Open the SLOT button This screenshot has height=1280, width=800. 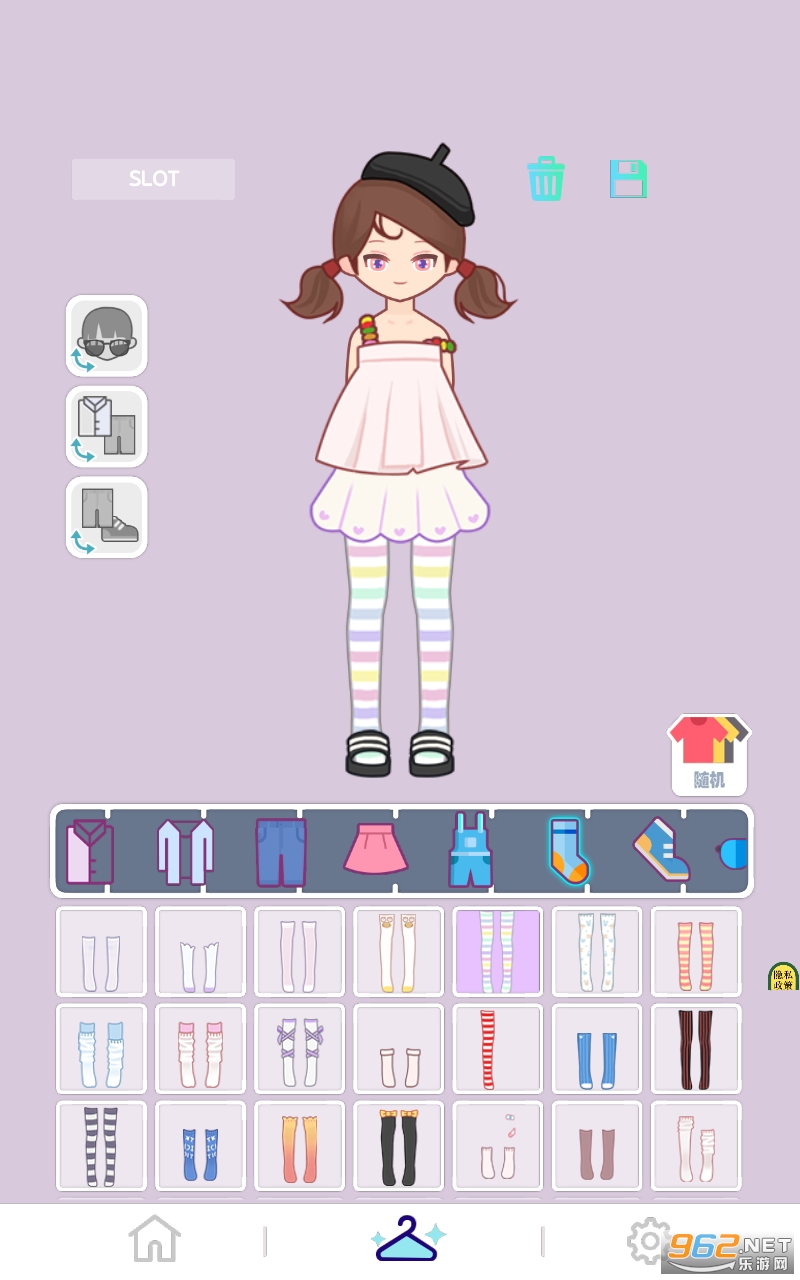click(153, 179)
